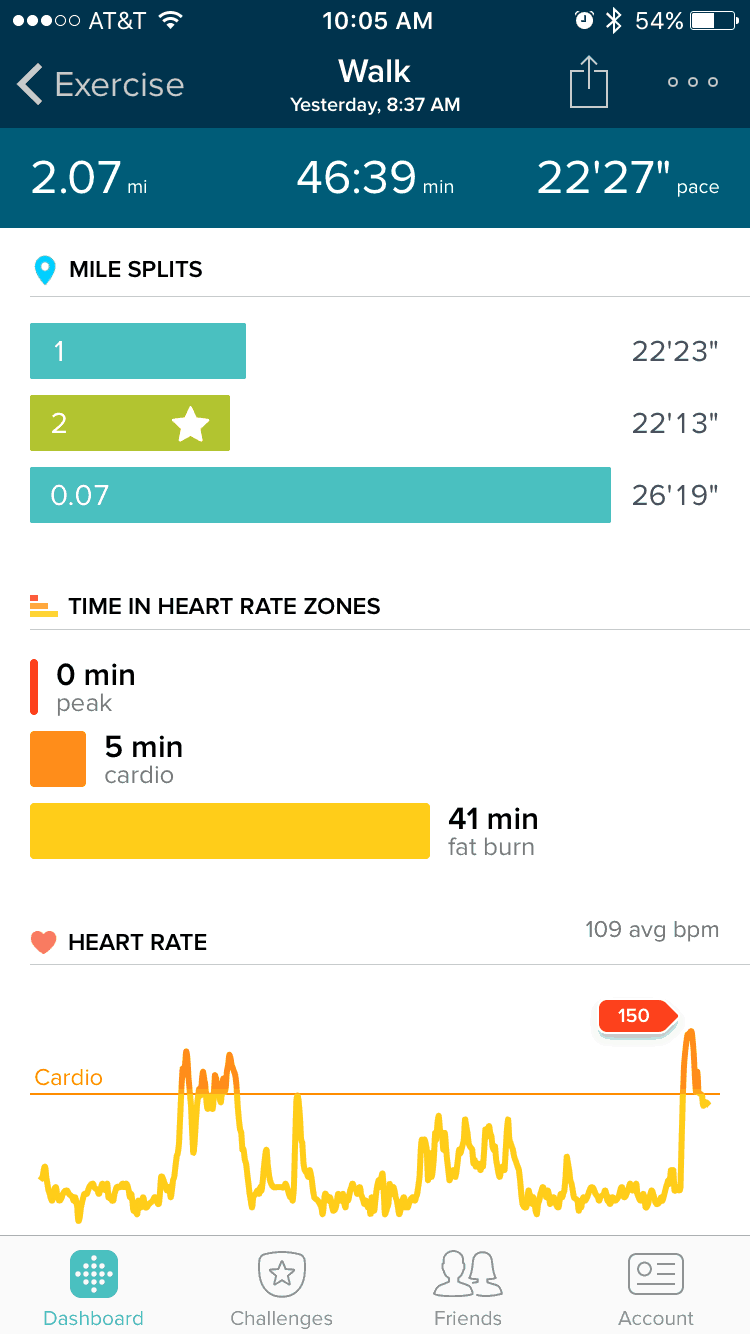Image resolution: width=750 pixels, height=1334 pixels.
Task: Open the Challenges tab
Action: coord(281,1289)
